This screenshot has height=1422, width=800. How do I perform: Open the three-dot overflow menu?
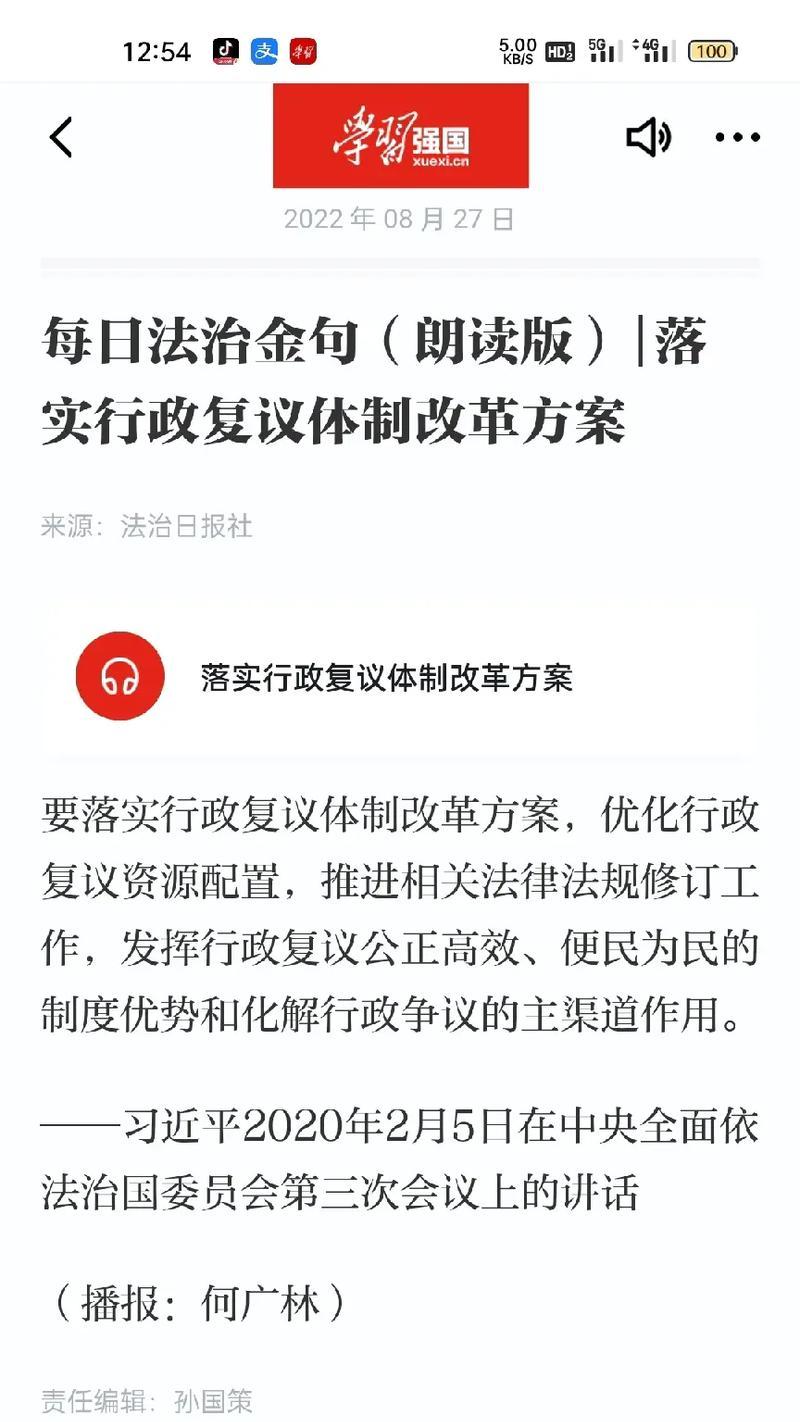(x=738, y=138)
